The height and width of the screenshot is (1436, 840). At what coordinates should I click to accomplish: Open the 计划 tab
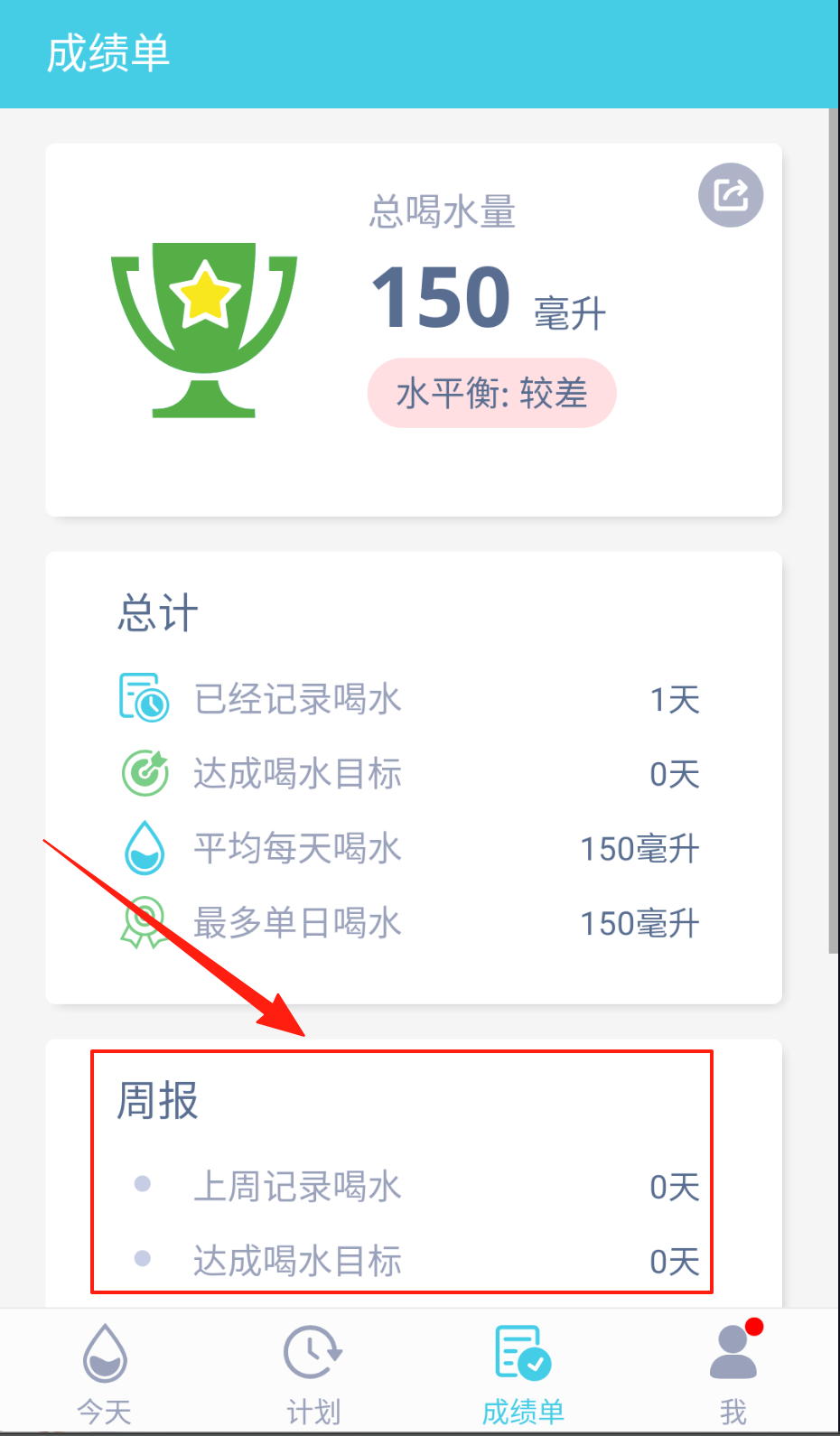pyautogui.click(x=313, y=1373)
